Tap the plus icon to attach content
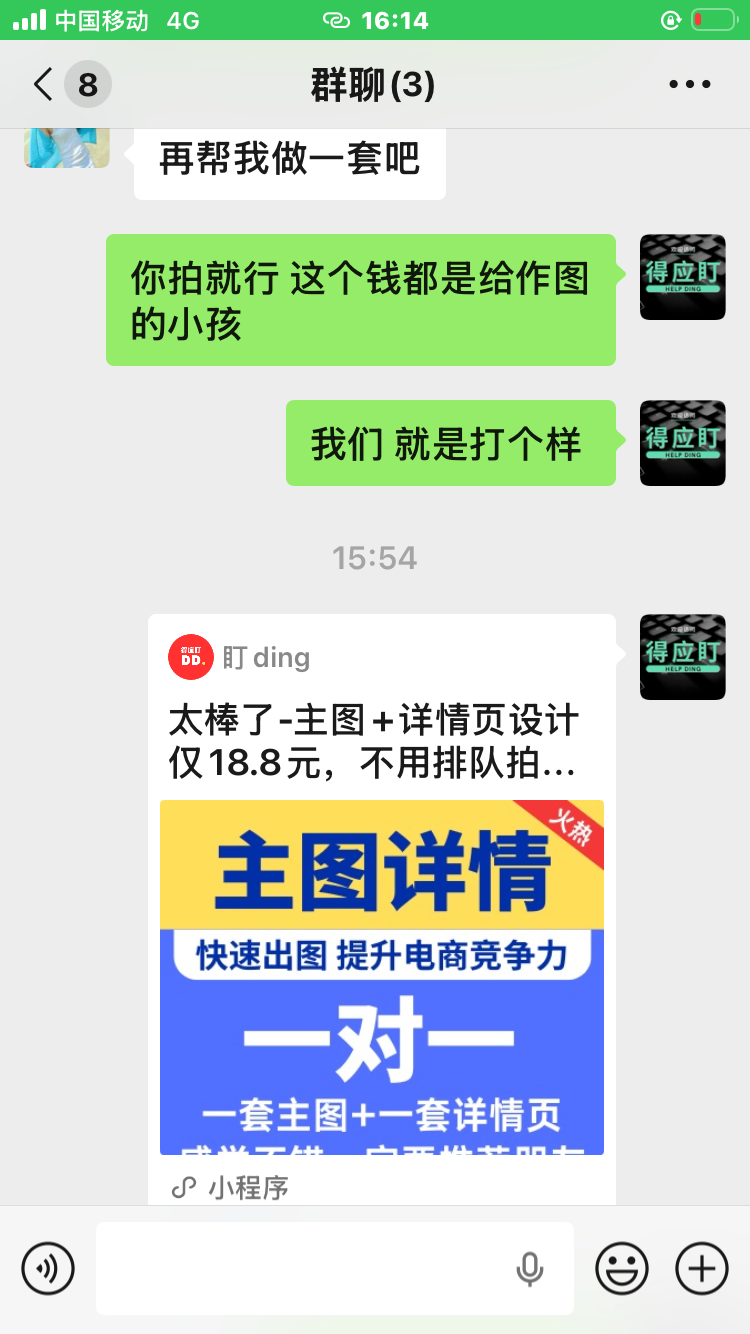The height and width of the screenshot is (1334, 750). pyautogui.click(x=700, y=1268)
